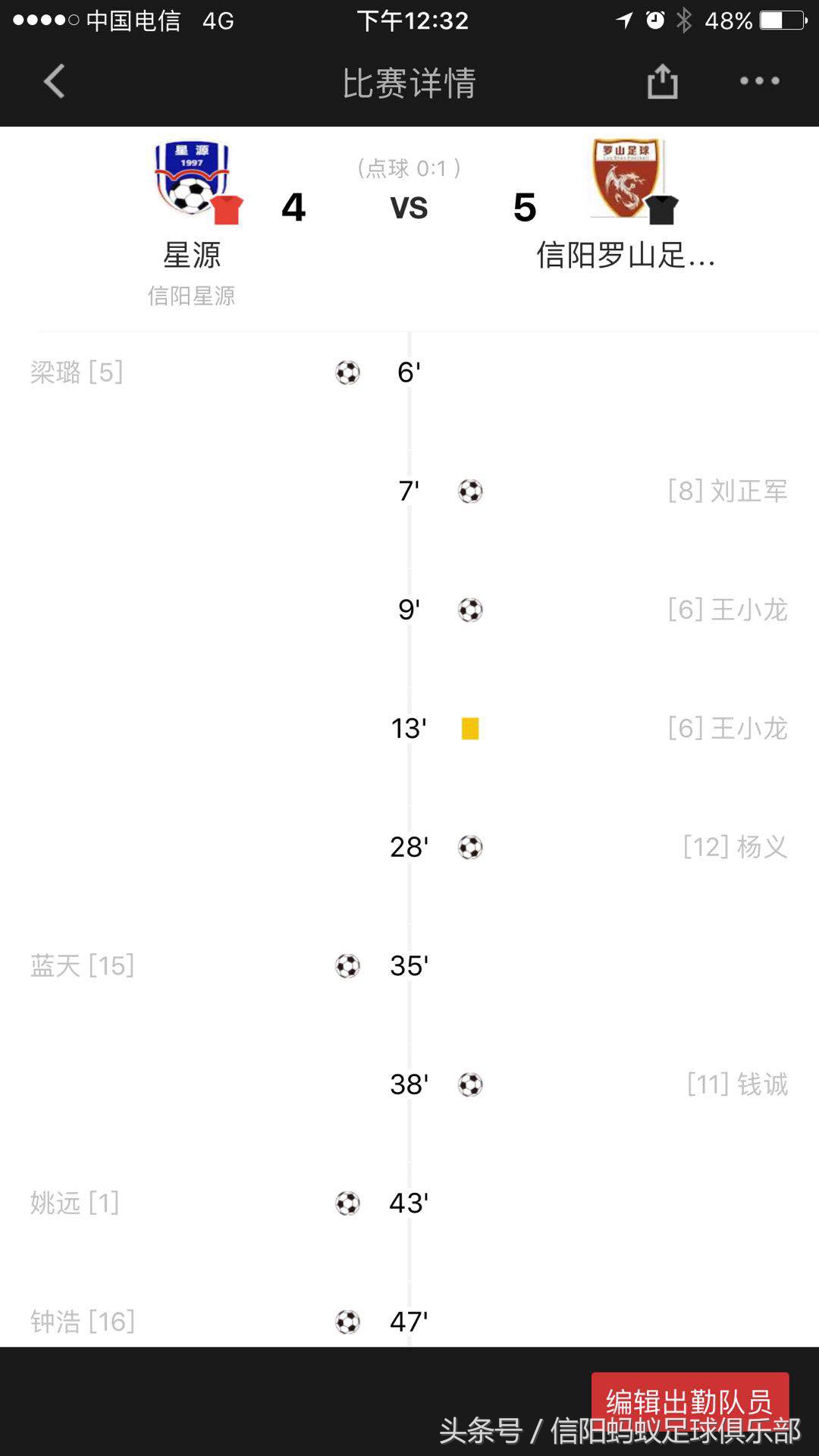819x1456 pixels.
Task: Click the team subtitle 信阳星源
Action: (190, 297)
